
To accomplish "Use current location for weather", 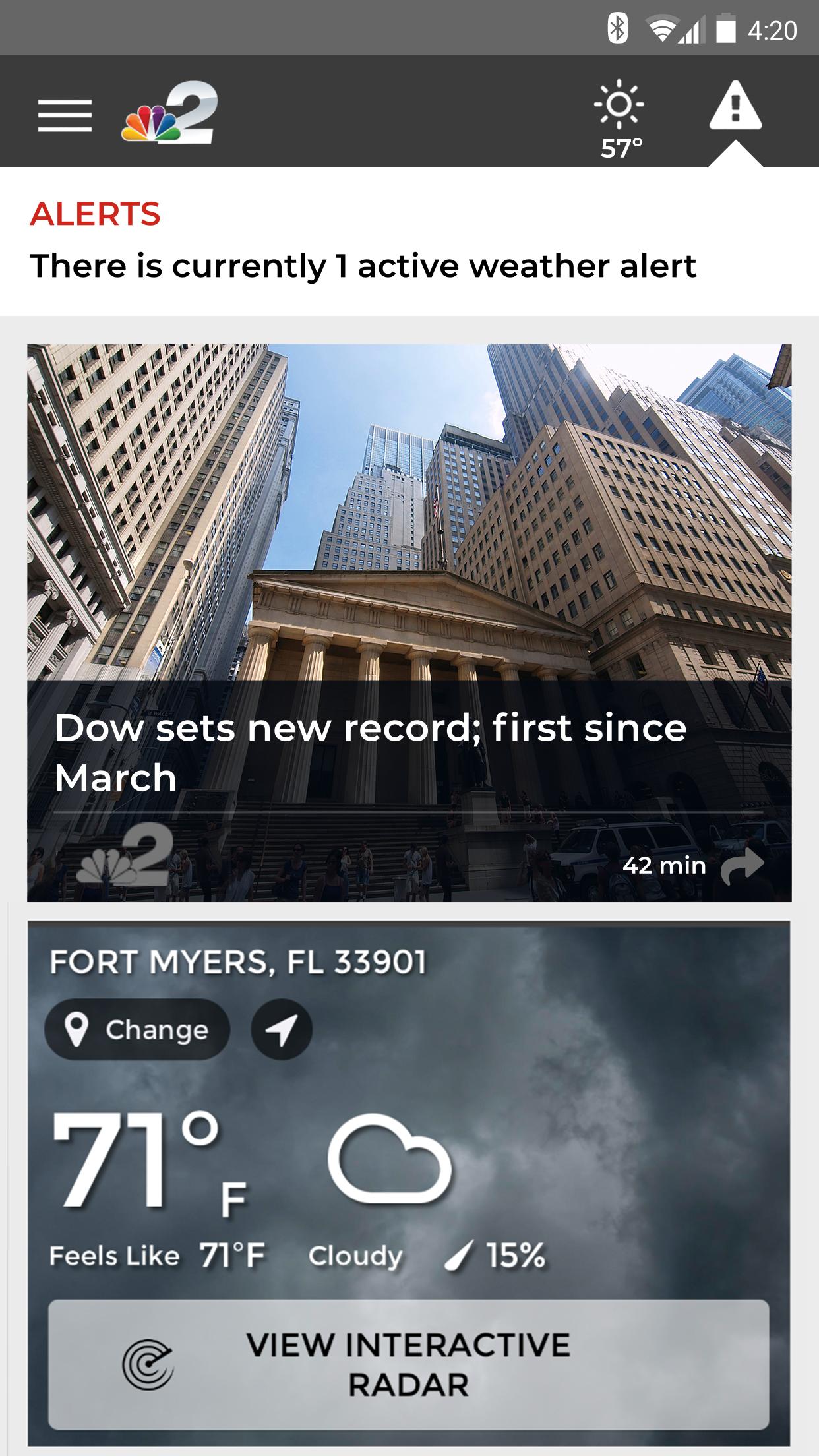I will click(282, 1029).
